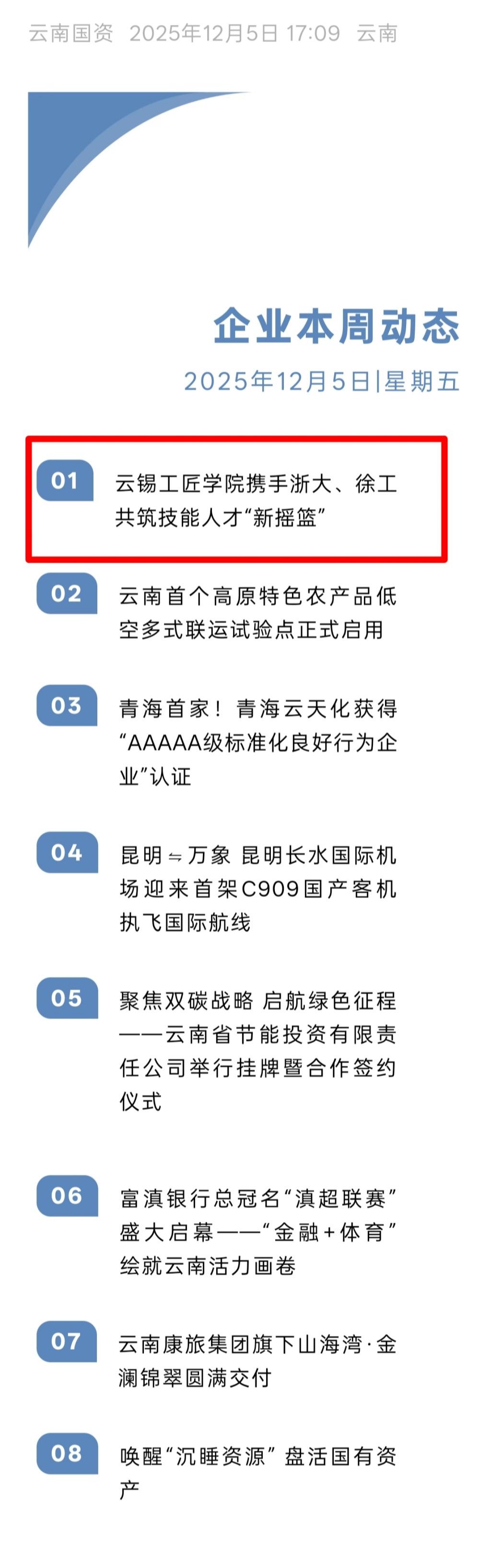Open article 05 about 云南省节能投资 signing
The width and height of the screenshot is (491, 1568).
point(258,1051)
